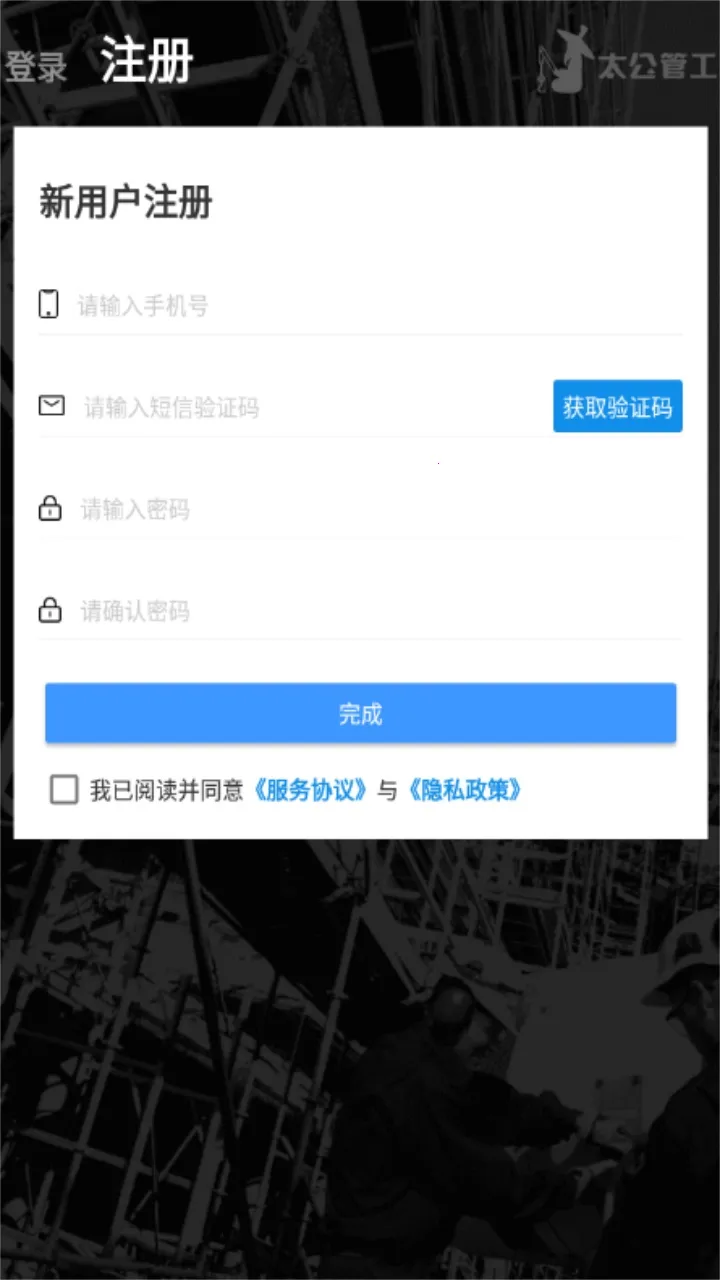
Task: Tap 获取验证码 to request verification code
Action: point(617,406)
